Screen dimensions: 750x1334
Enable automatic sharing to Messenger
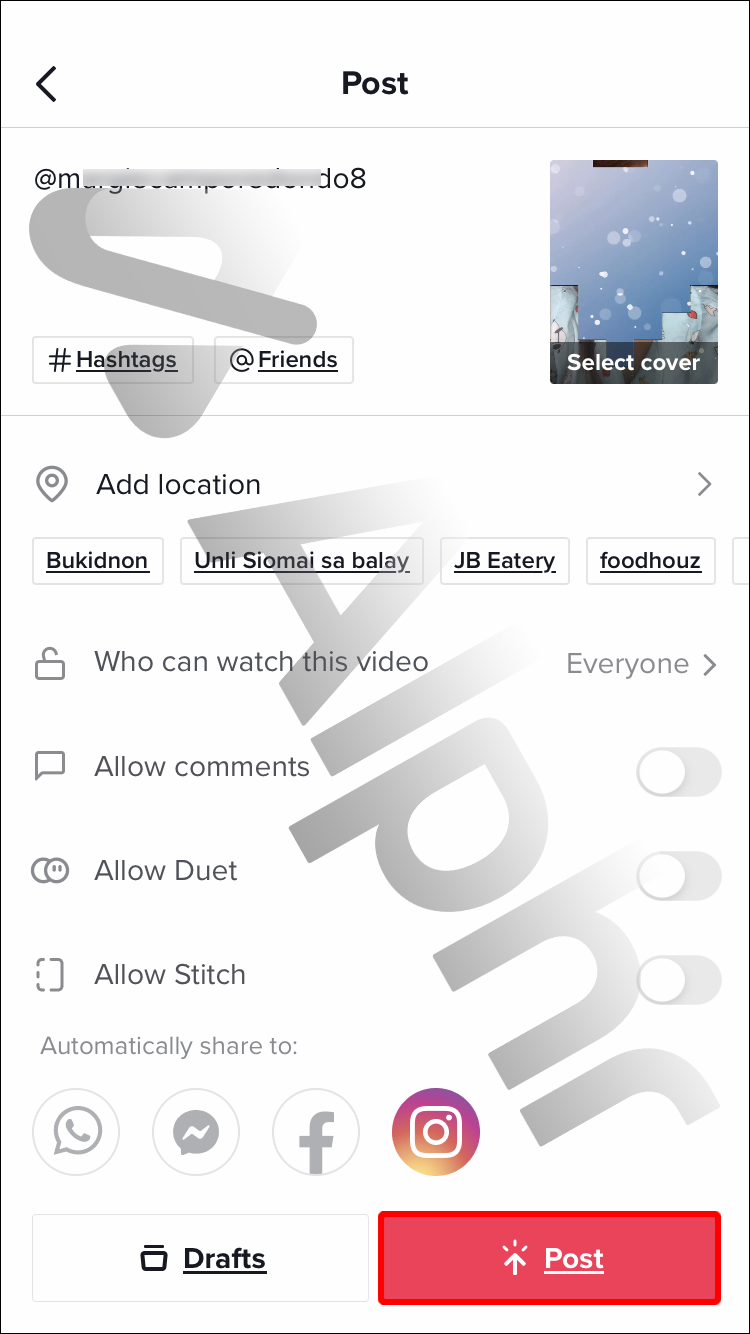(x=196, y=1132)
